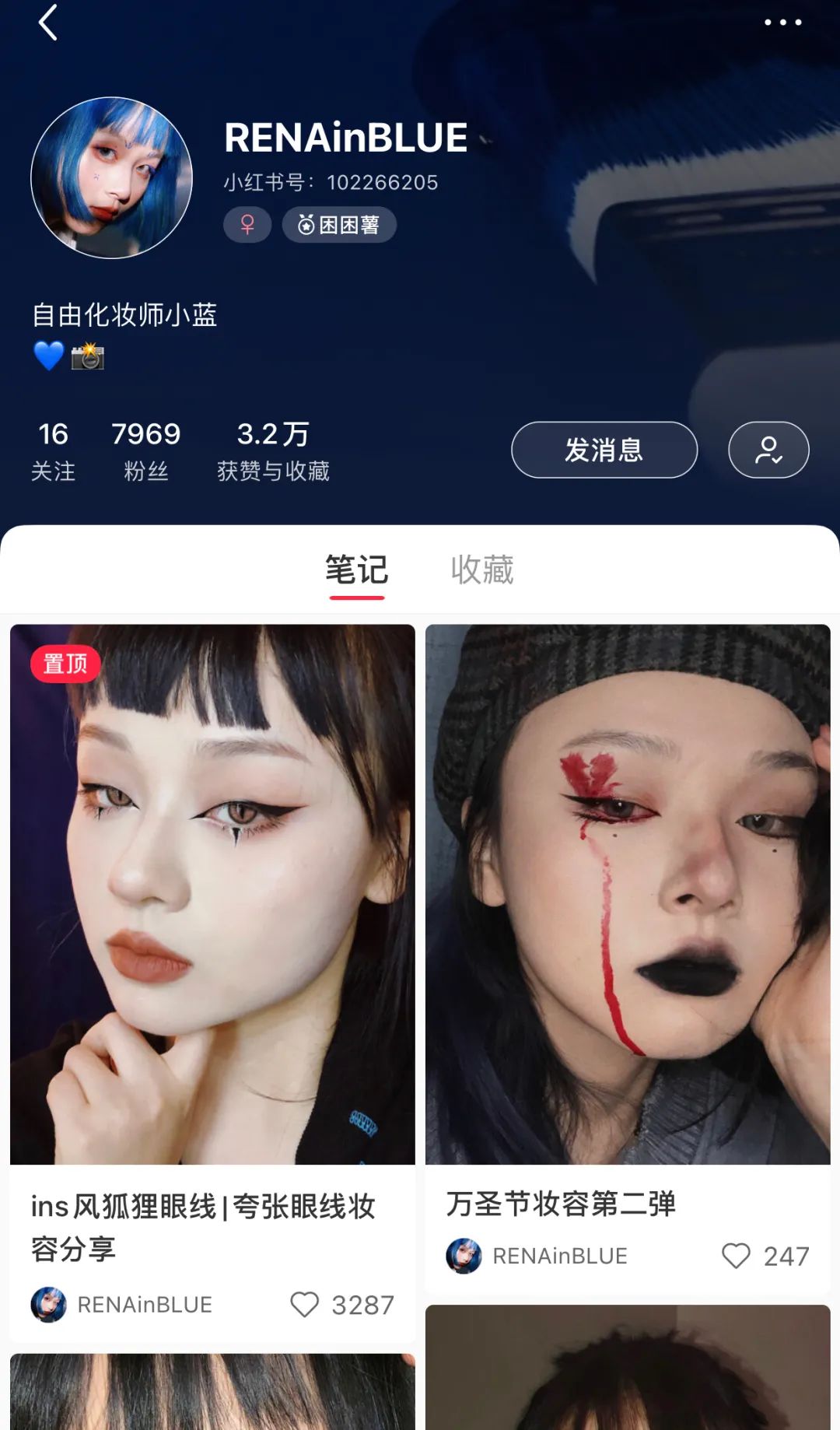Select the 置顶 pinned label on the note
Screen dimensions: 840x1430
tap(65, 664)
